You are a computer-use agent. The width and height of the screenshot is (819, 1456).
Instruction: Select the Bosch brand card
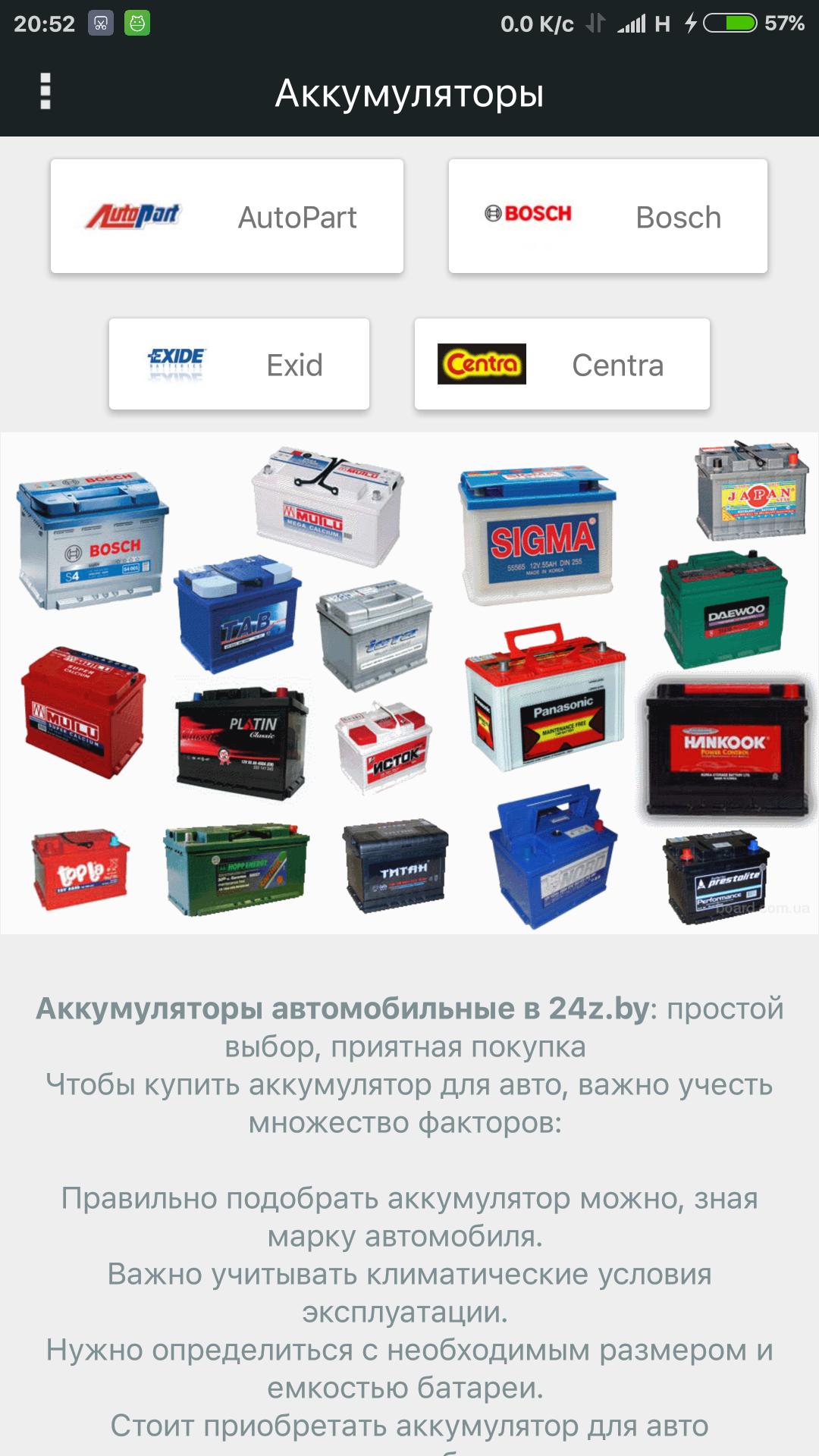pos(607,216)
